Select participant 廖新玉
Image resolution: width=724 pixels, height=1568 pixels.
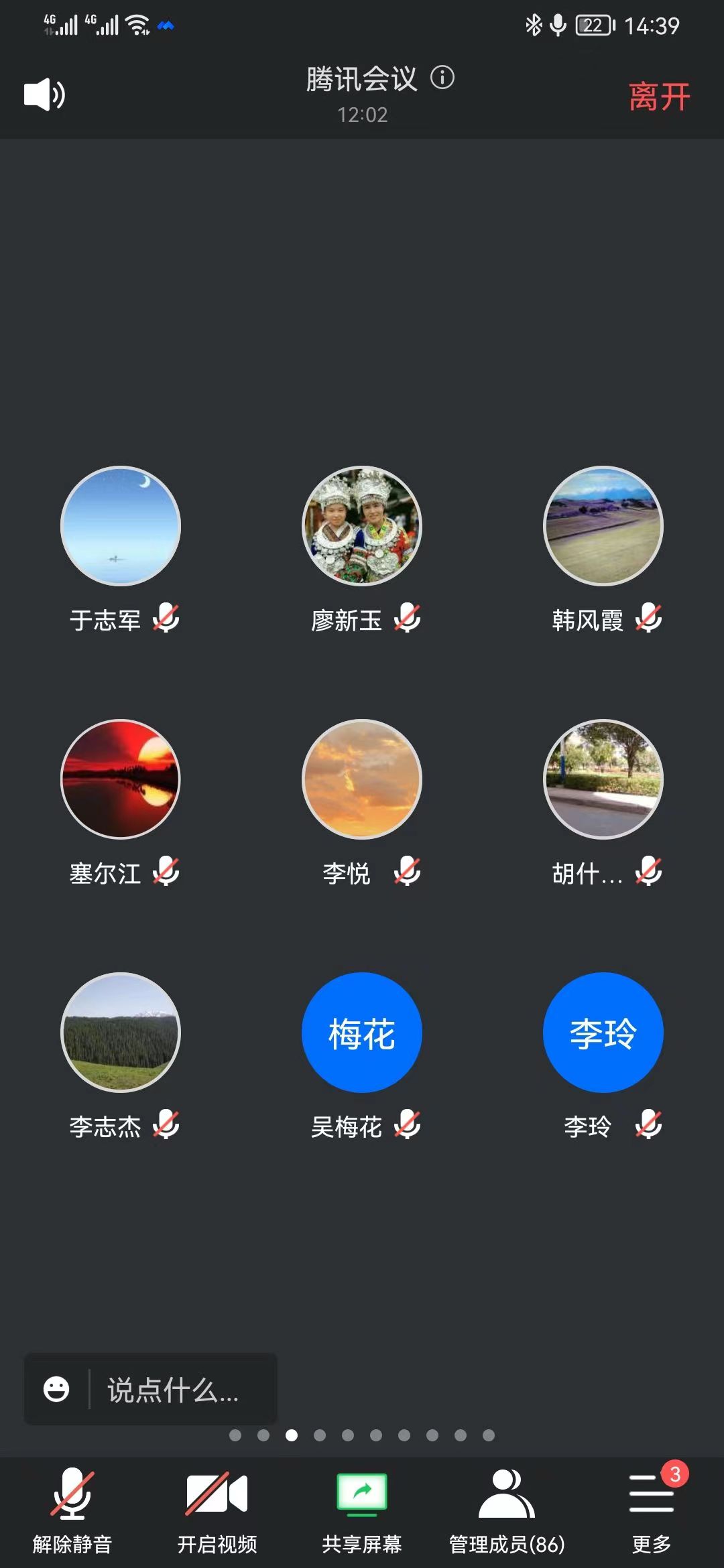(x=362, y=526)
